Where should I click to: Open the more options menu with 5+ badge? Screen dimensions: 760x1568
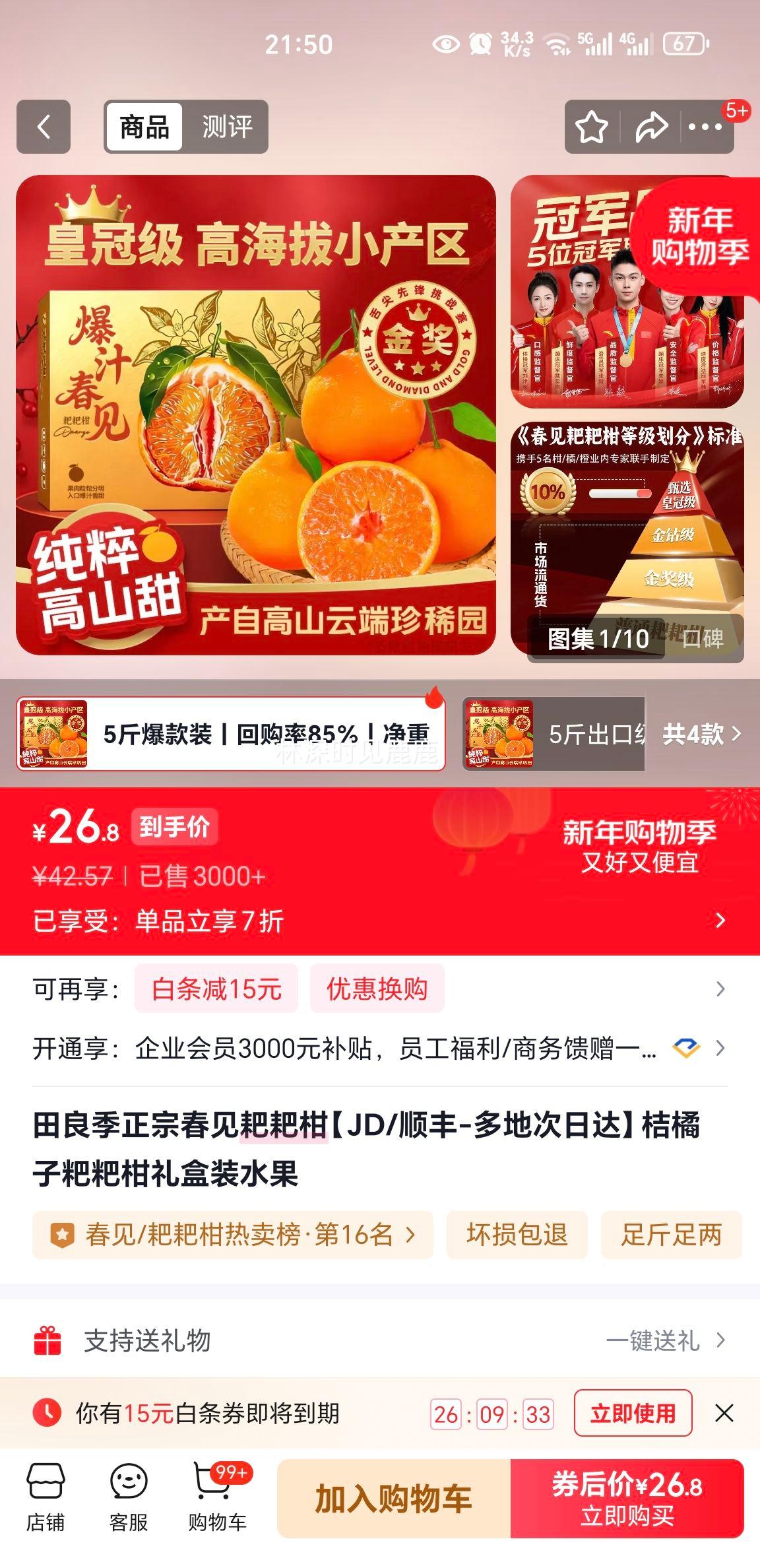coord(707,128)
